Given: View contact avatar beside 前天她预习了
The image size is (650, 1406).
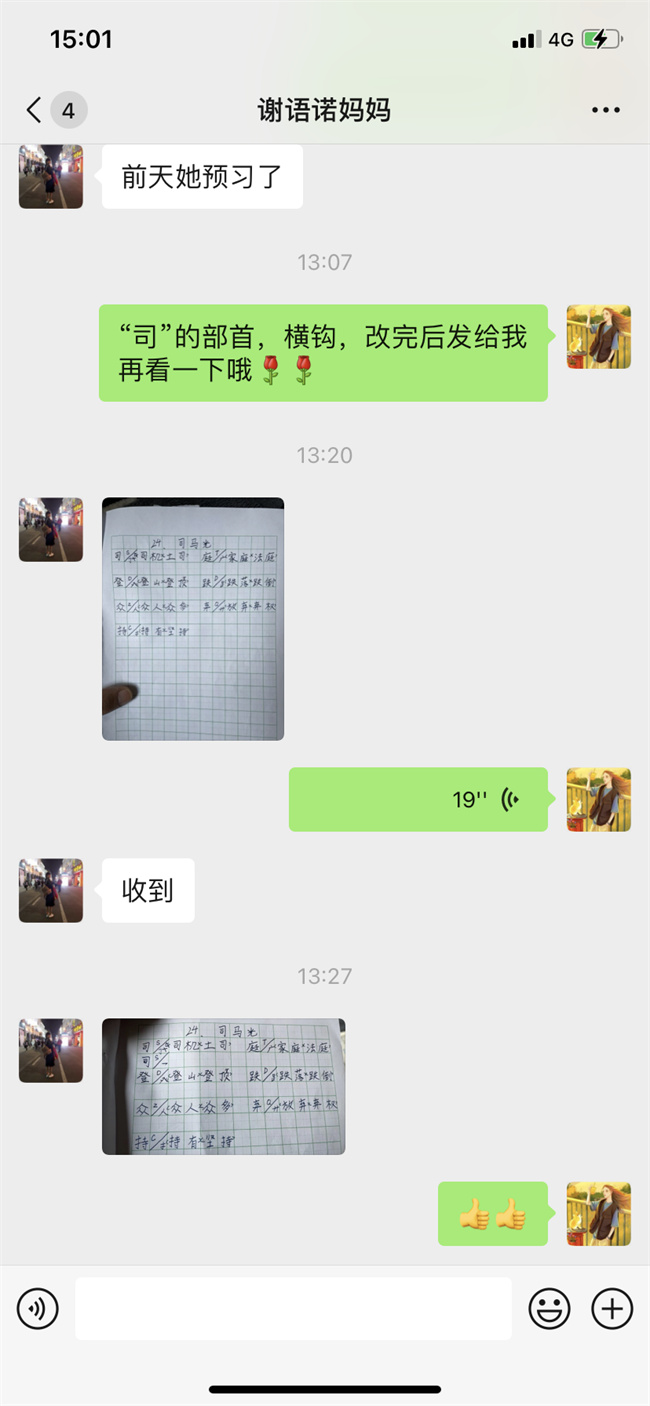Looking at the screenshot, I should click(51, 176).
